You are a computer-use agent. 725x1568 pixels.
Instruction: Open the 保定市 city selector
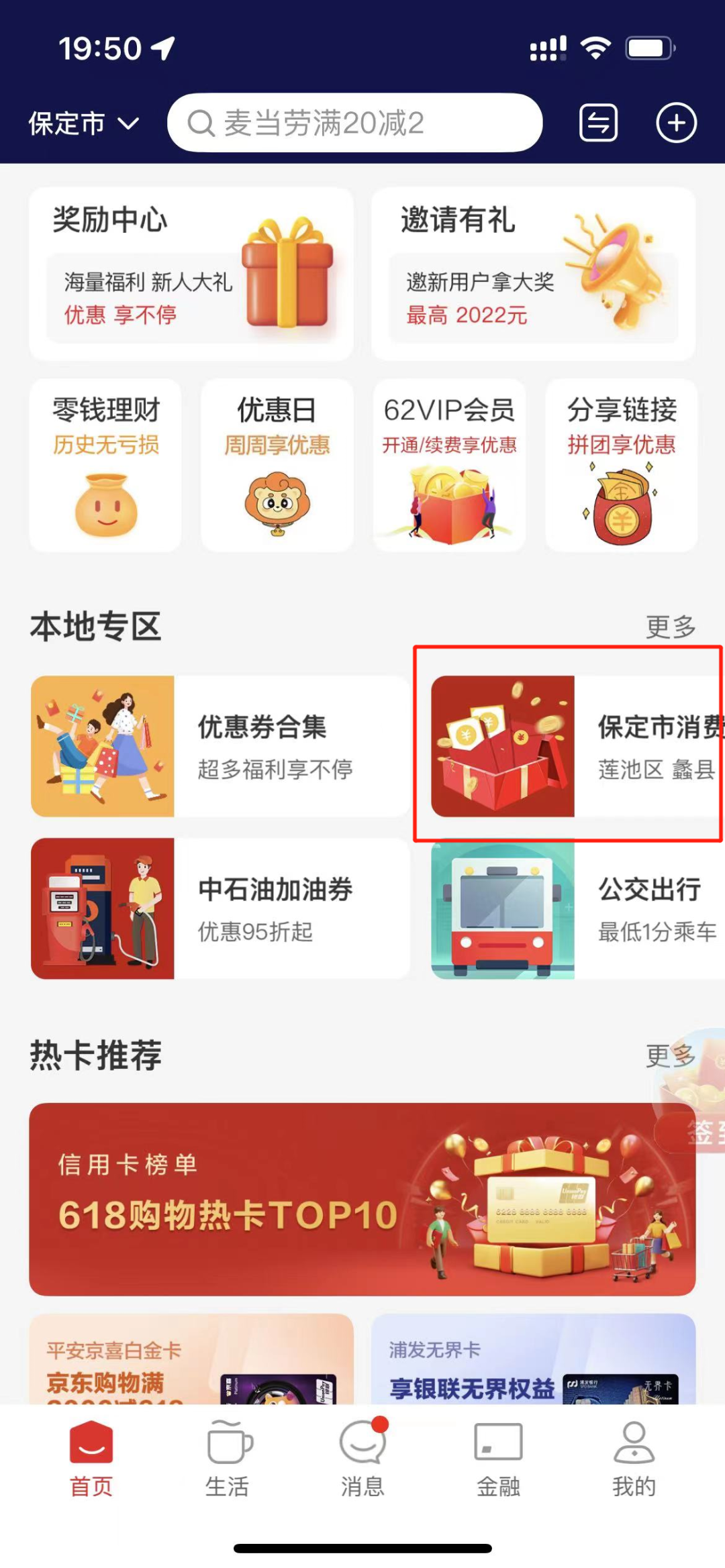pyautogui.click(x=83, y=123)
